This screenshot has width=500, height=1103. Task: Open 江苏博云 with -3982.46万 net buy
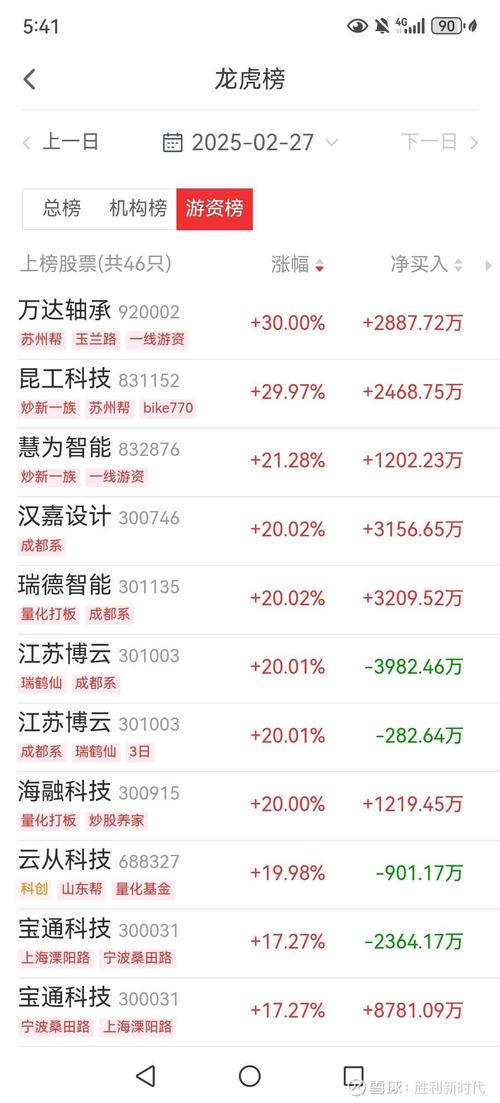coord(250,668)
